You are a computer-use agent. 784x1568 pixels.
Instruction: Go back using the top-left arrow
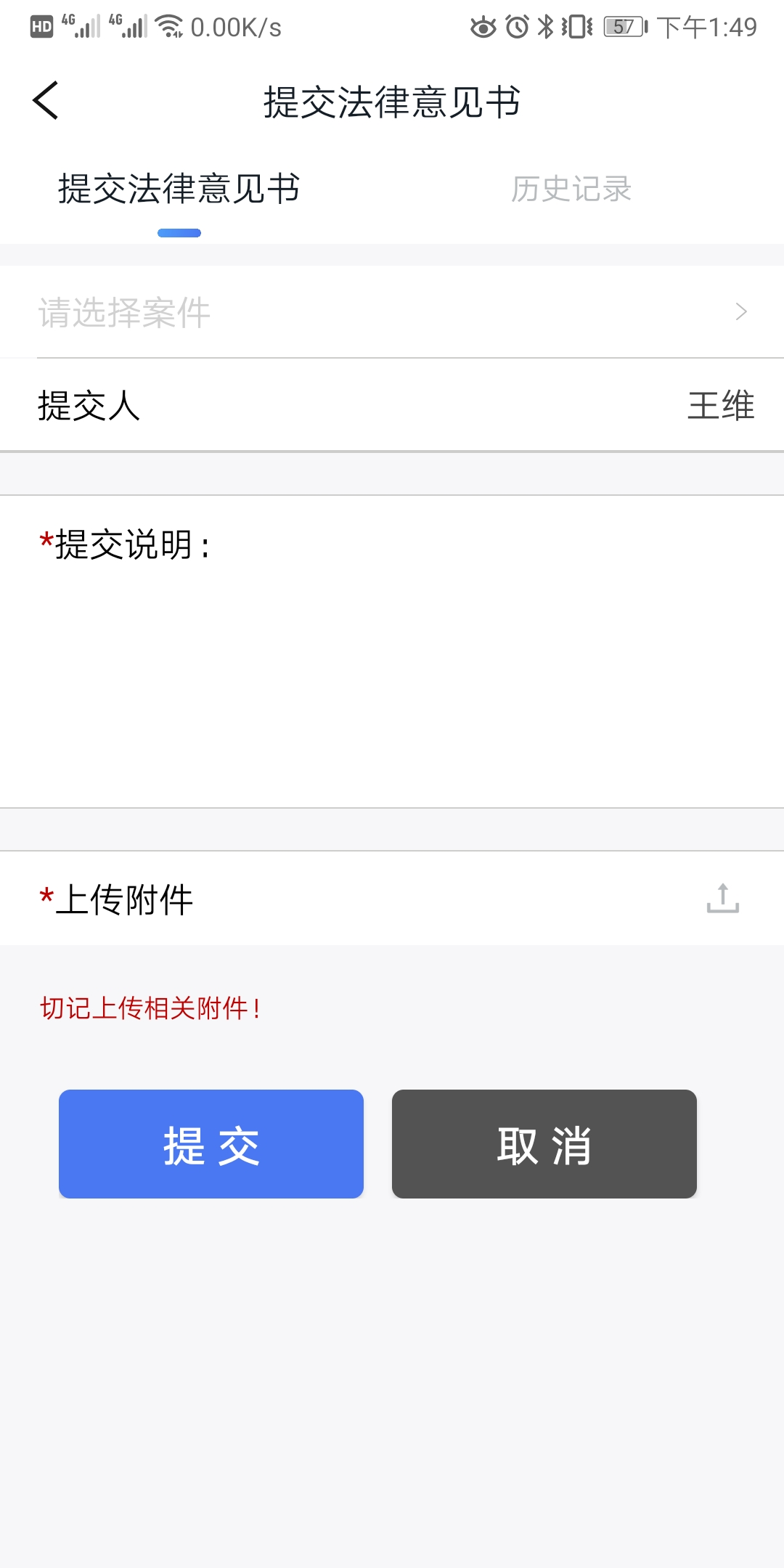coord(46,100)
